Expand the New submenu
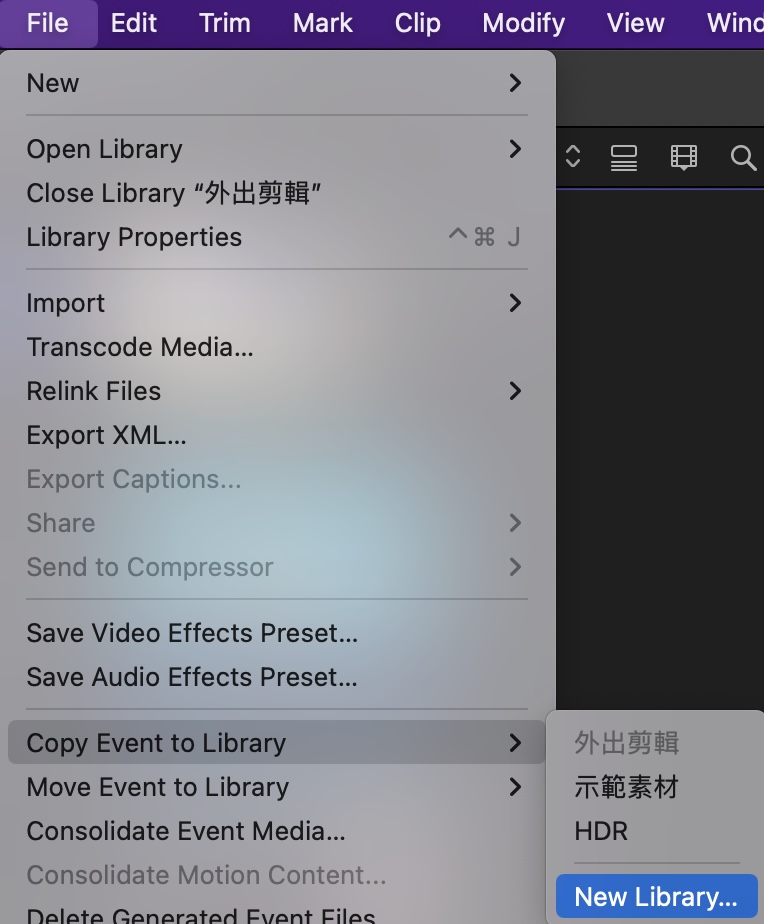Image resolution: width=764 pixels, height=924 pixels. pyautogui.click(x=270, y=83)
